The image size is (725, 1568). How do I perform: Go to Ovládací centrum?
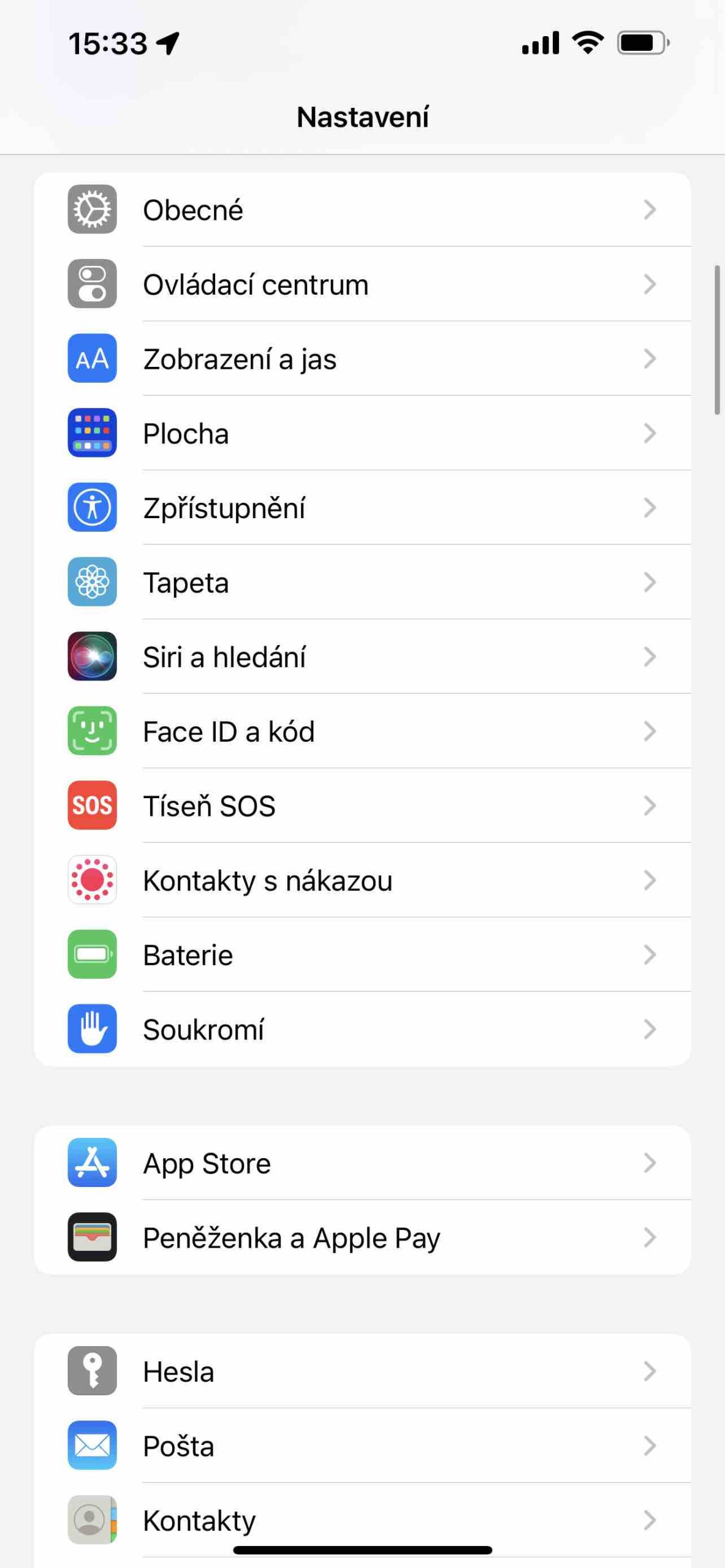coord(362,284)
